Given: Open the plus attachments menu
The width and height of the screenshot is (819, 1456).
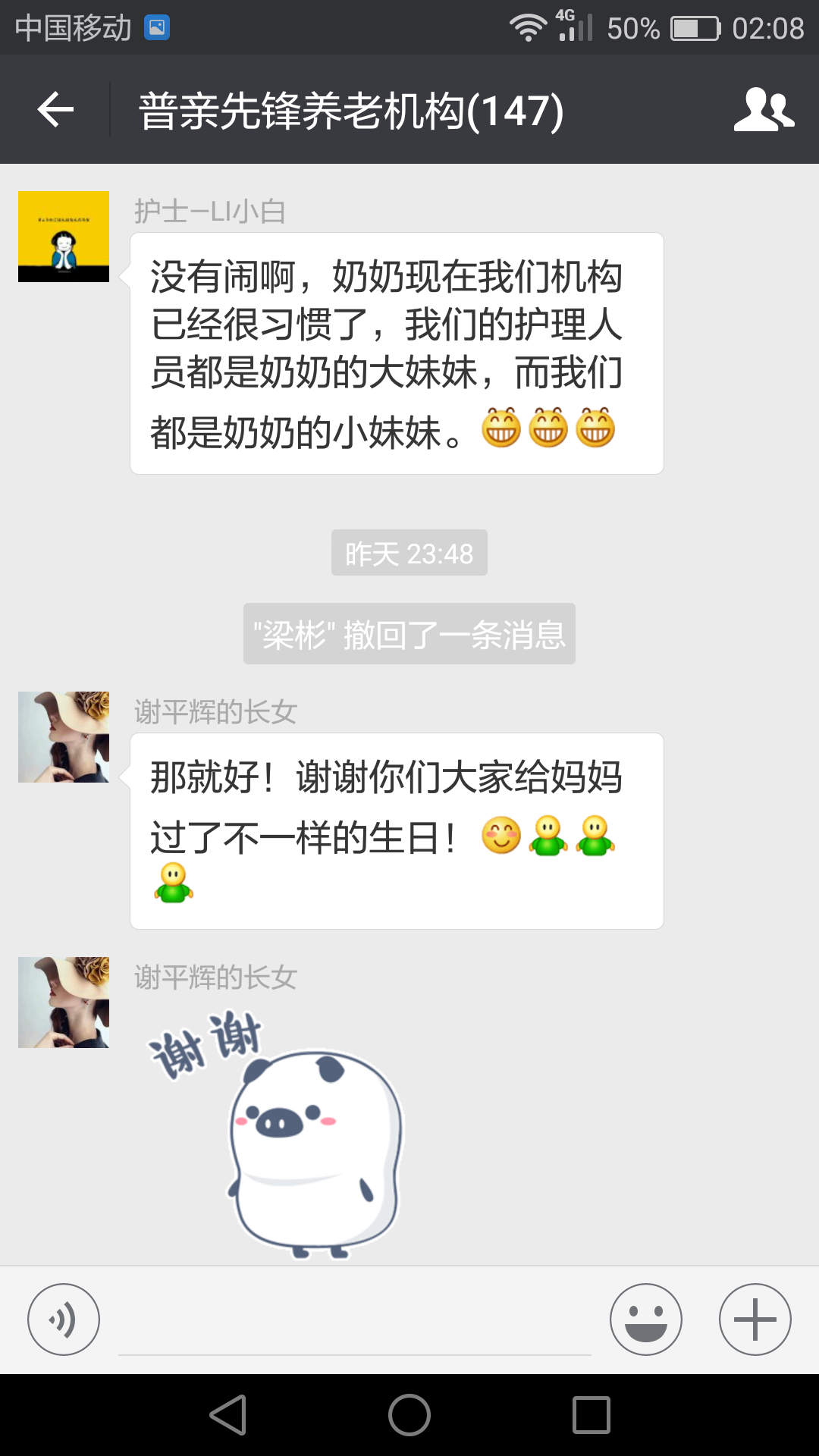Looking at the screenshot, I should [x=755, y=1319].
